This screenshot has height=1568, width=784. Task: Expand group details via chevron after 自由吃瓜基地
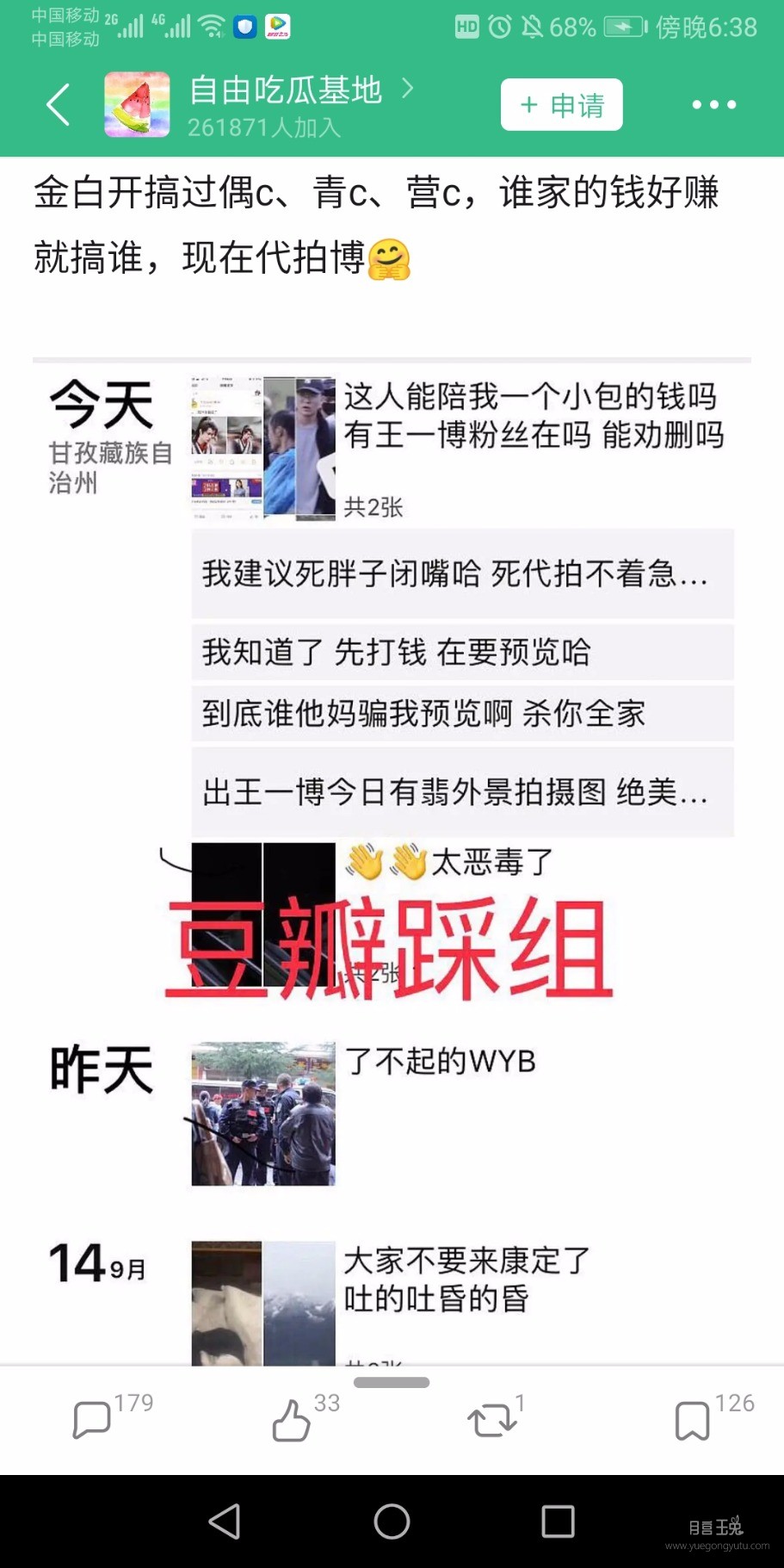(411, 88)
